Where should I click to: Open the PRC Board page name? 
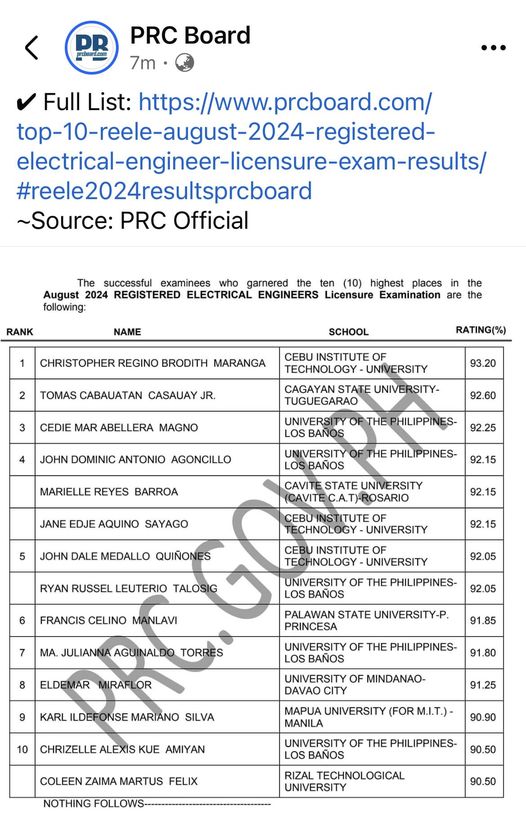point(190,36)
